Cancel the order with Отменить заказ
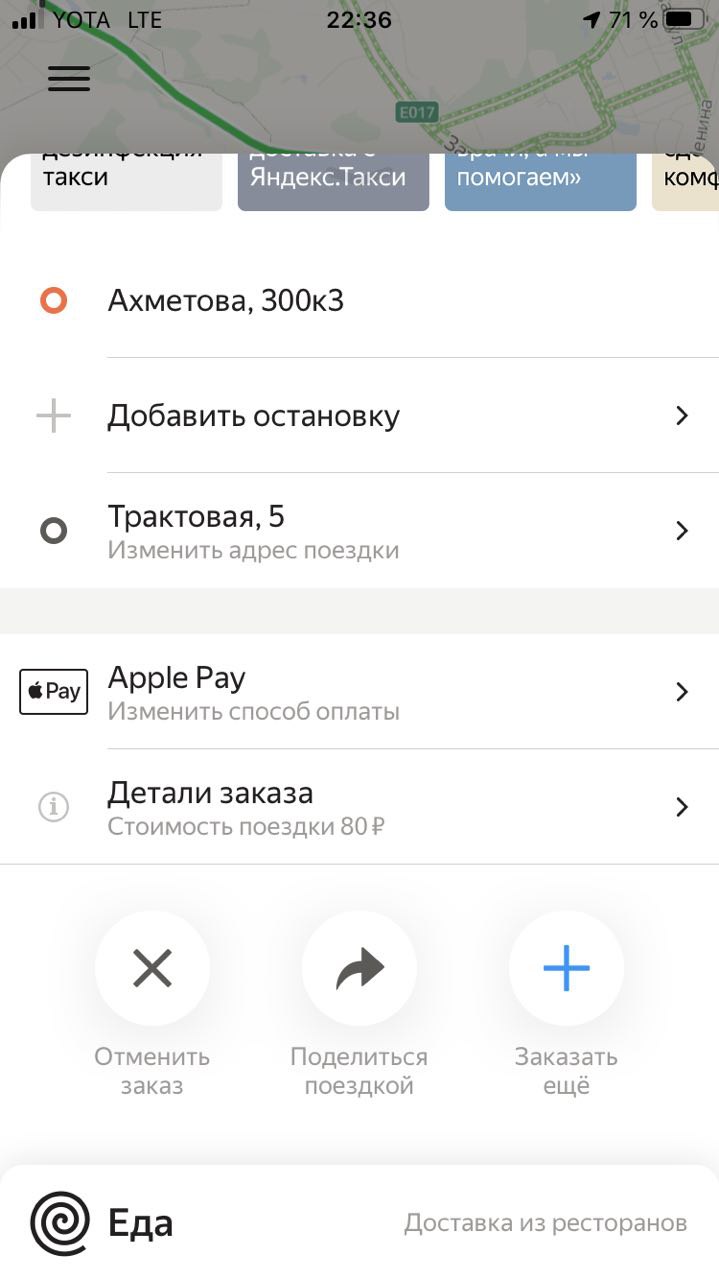Screen dimensions: 719x1280 152,969
